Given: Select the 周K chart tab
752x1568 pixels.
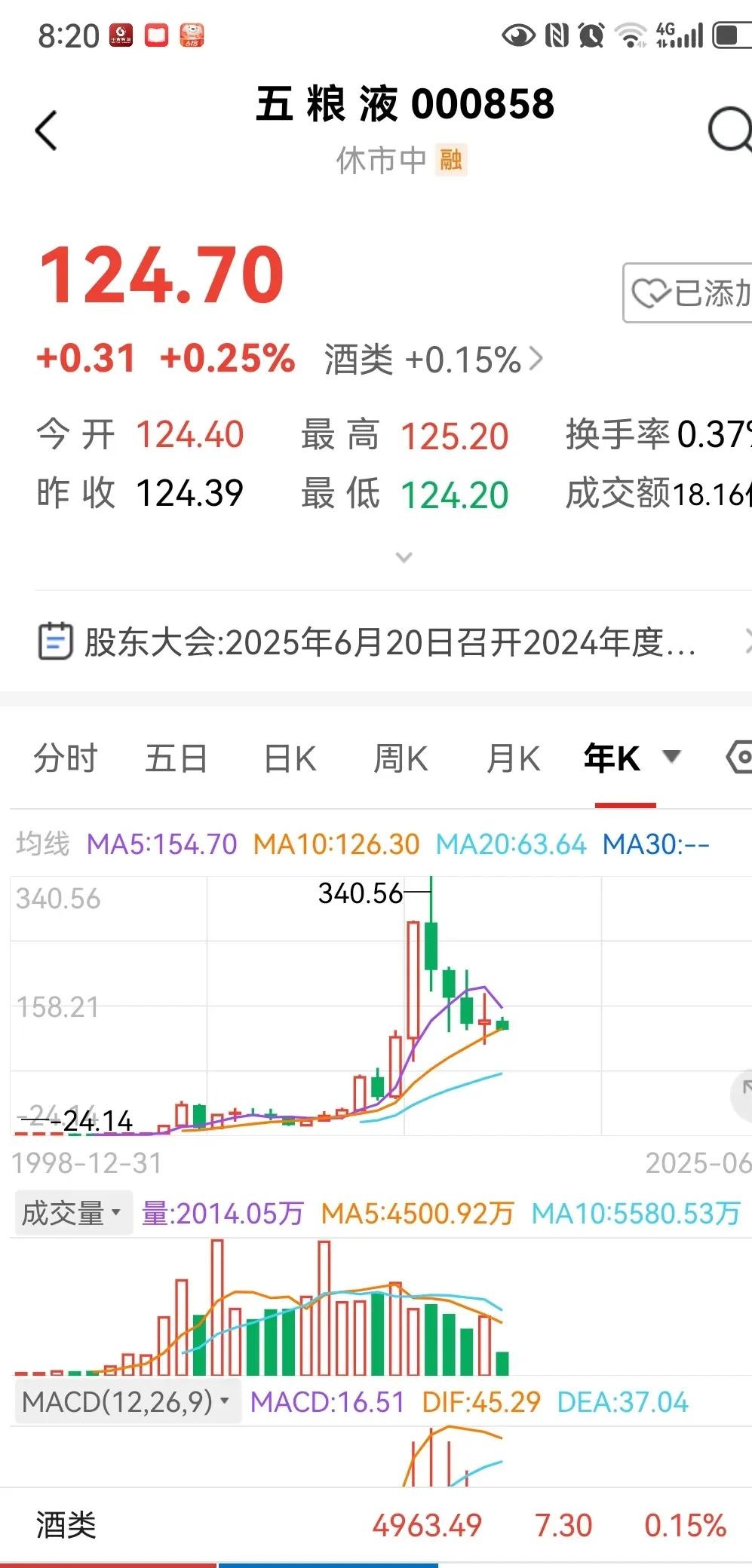Looking at the screenshot, I should (x=401, y=758).
